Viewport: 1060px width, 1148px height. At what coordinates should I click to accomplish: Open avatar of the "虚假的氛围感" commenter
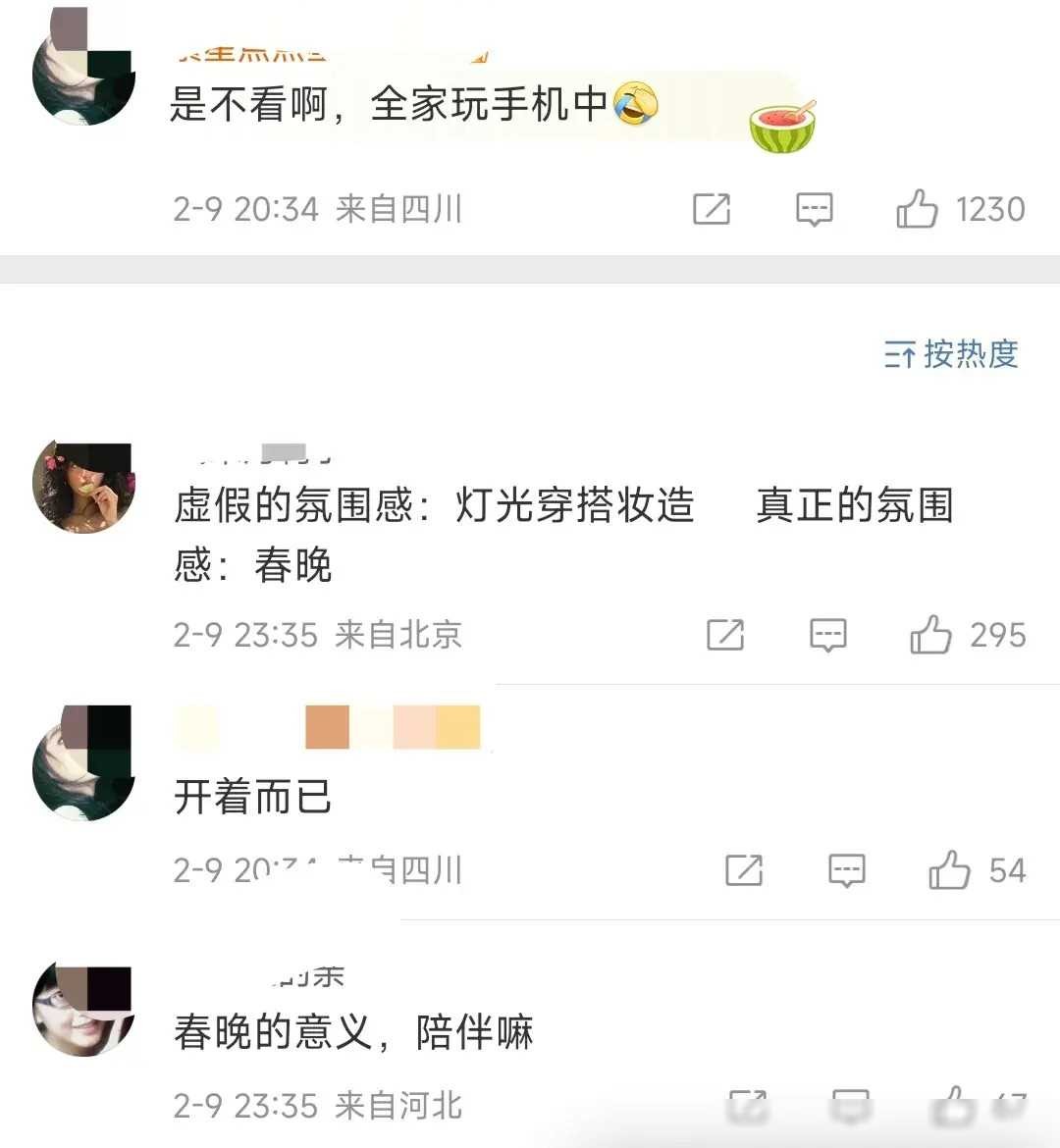click(83, 488)
